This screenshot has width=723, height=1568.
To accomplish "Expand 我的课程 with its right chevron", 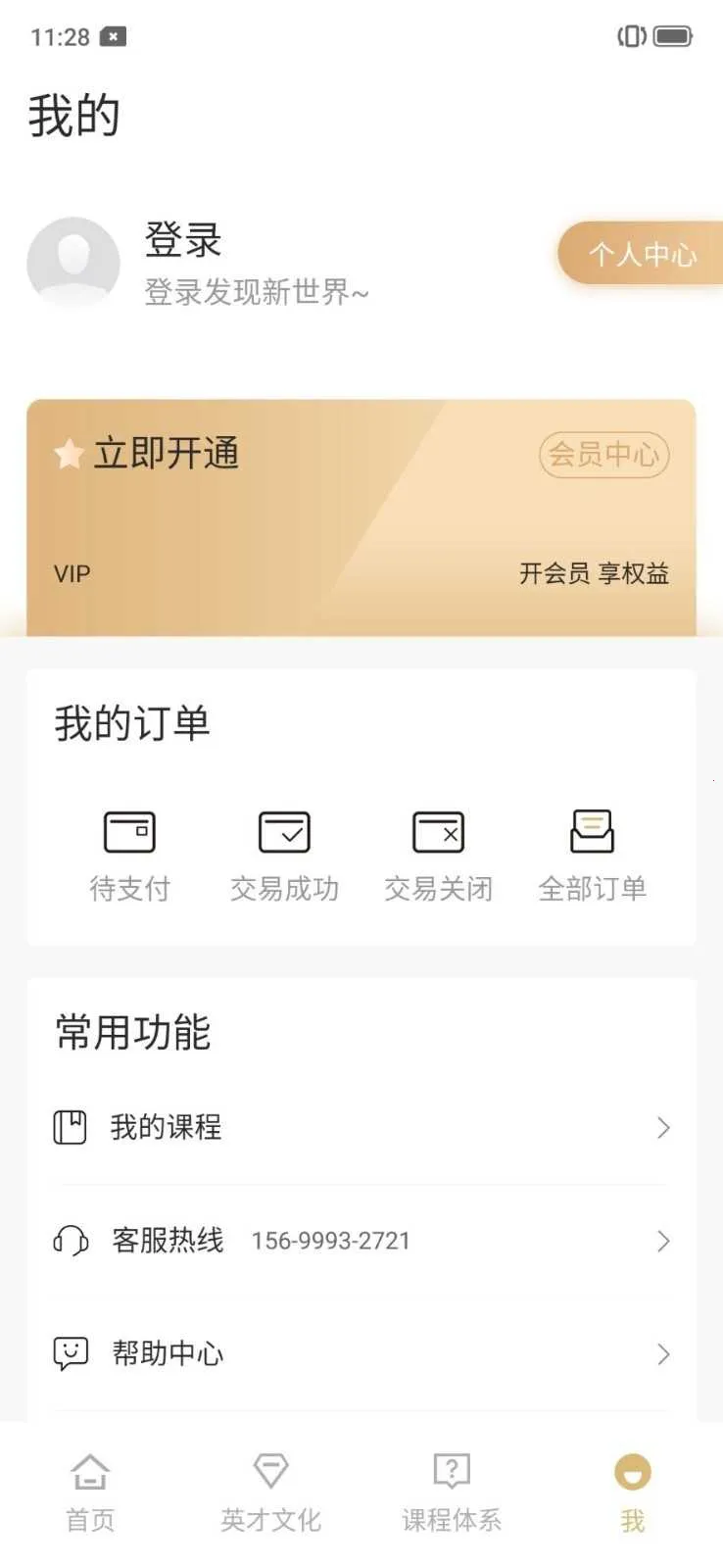I will pos(661,1128).
